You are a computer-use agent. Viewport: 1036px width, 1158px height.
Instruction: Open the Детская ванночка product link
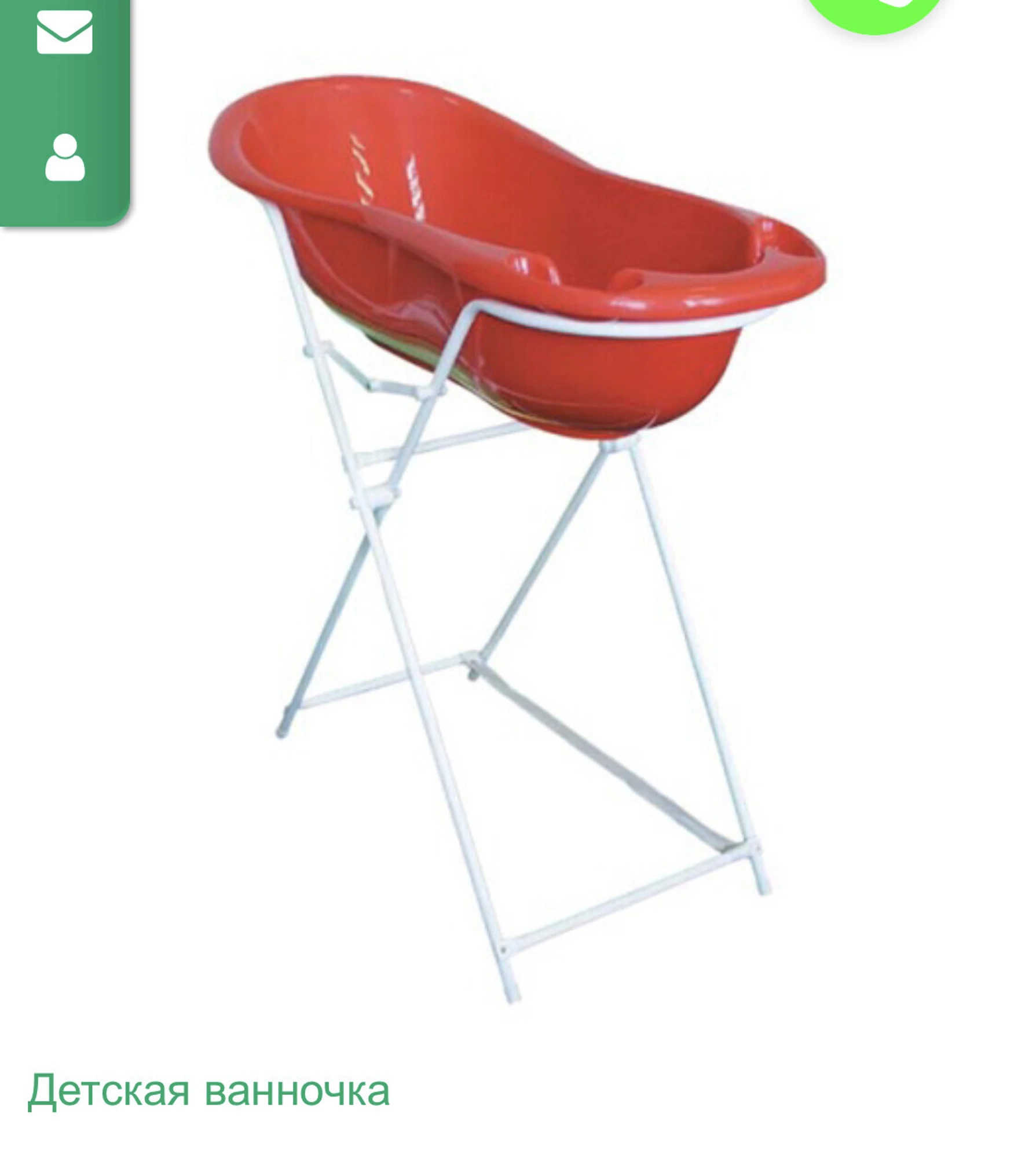[209, 1091]
